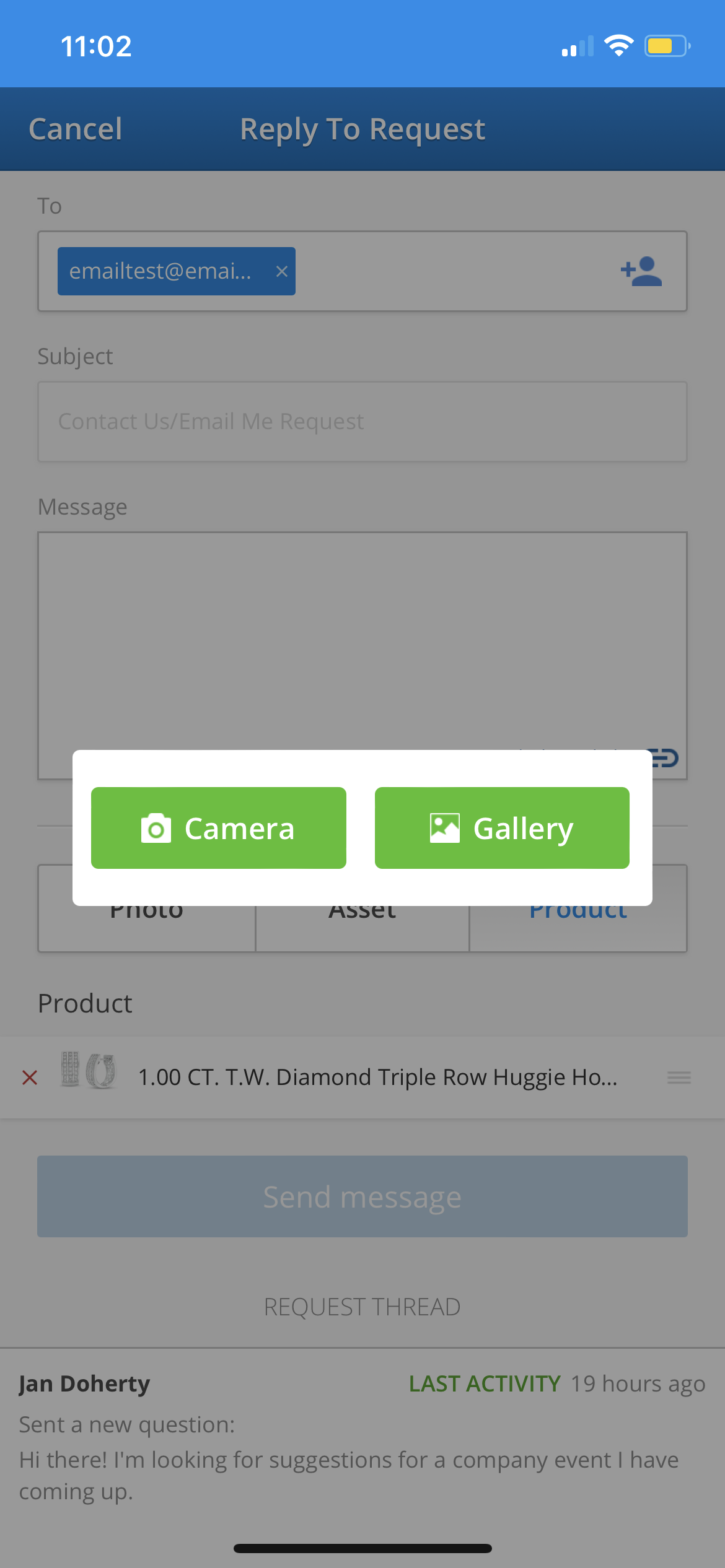Open the add contact icon
Screen dimensions: 725x1568
tap(641, 272)
